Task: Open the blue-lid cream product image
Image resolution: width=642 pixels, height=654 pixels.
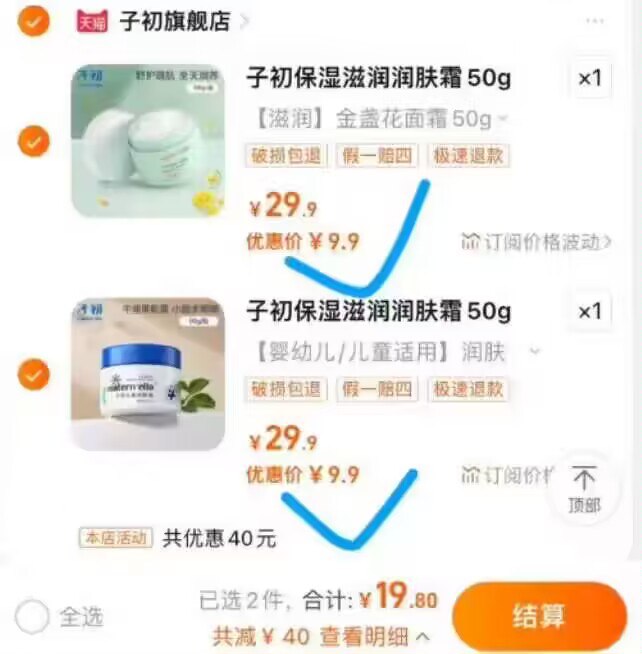Action: tap(148, 373)
